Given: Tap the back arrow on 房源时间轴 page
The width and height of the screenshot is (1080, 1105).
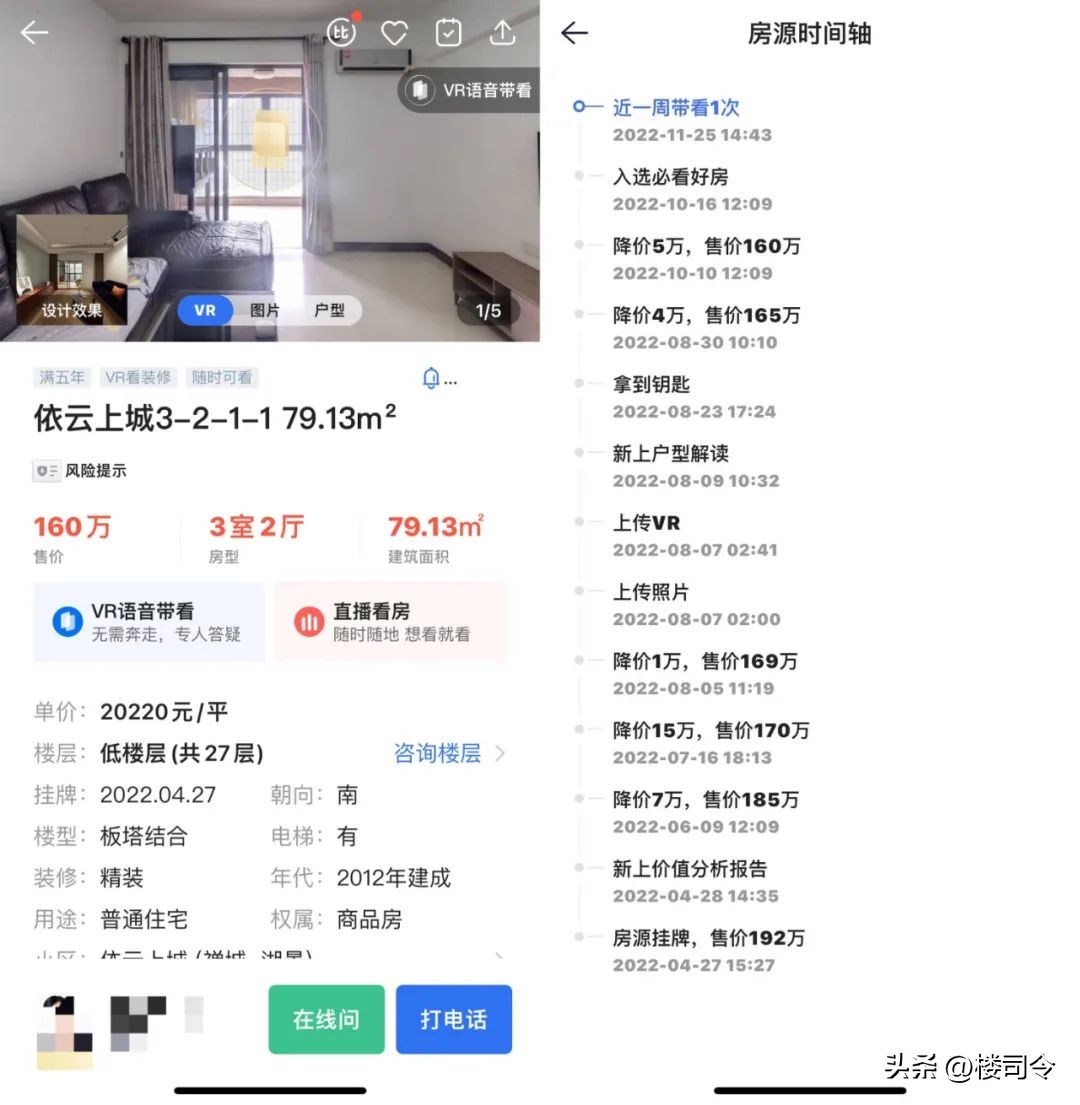Looking at the screenshot, I should pyautogui.click(x=574, y=33).
